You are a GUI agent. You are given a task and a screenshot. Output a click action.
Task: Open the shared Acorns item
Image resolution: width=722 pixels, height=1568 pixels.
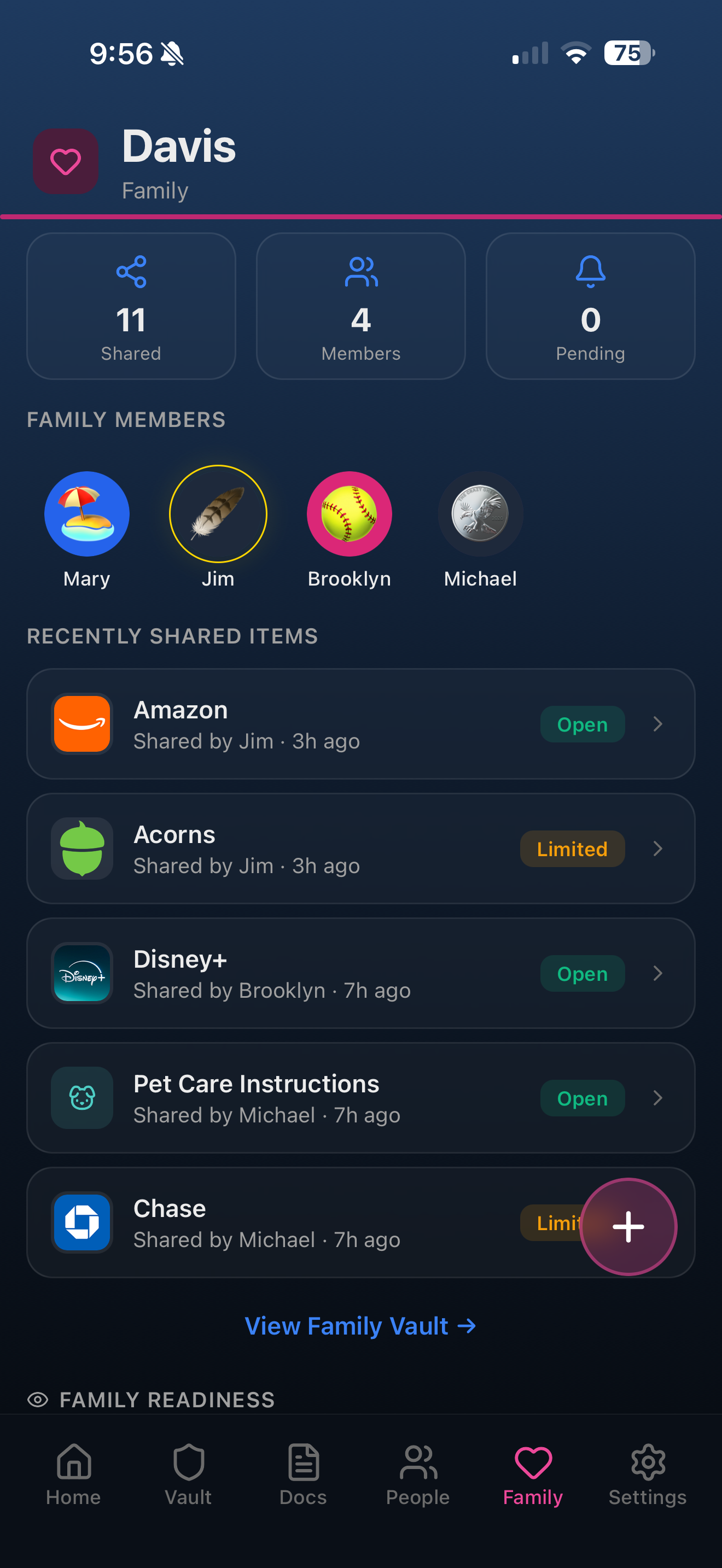[x=360, y=849]
